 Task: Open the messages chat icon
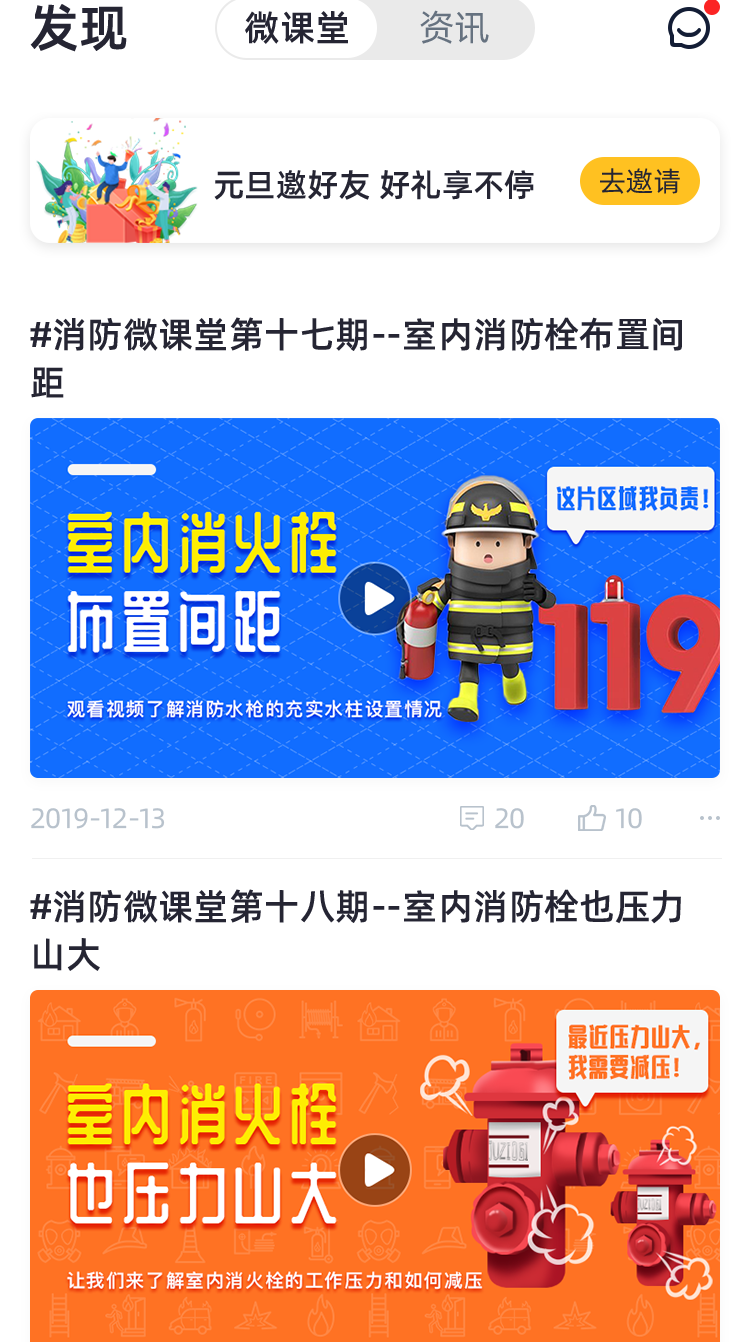click(689, 28)
